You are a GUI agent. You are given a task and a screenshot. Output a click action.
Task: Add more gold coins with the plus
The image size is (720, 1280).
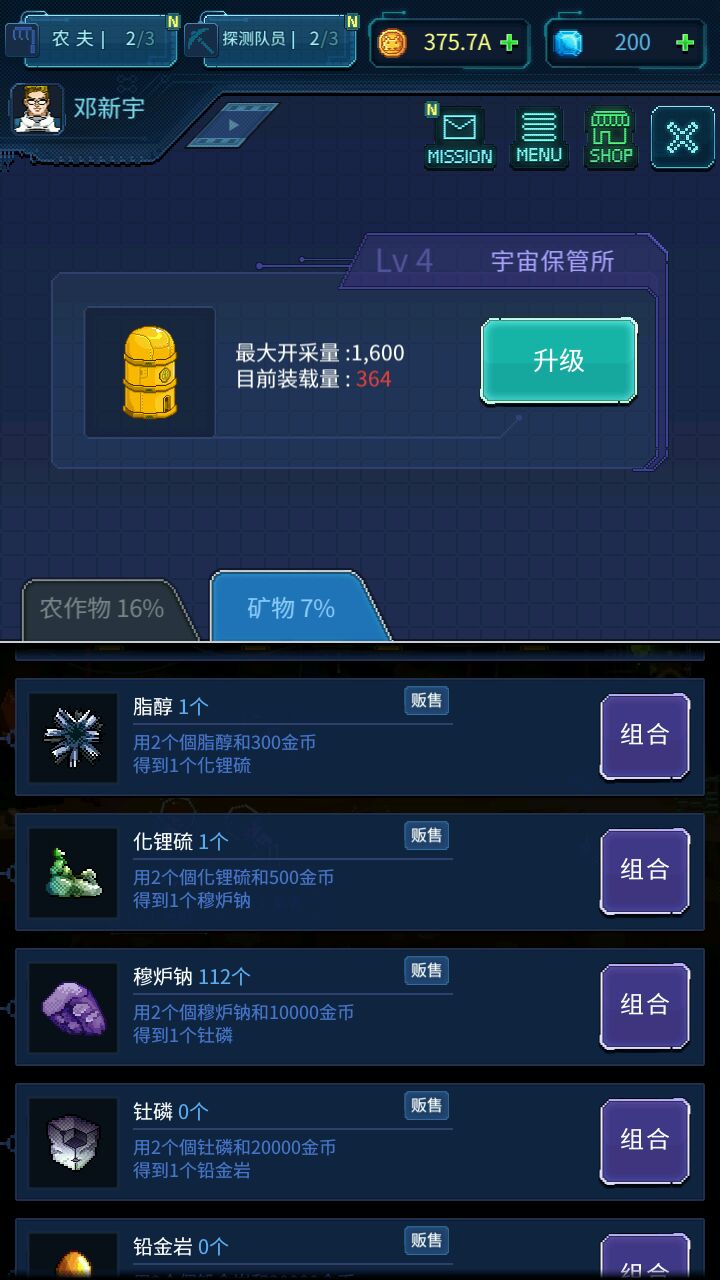coord(509,42)
